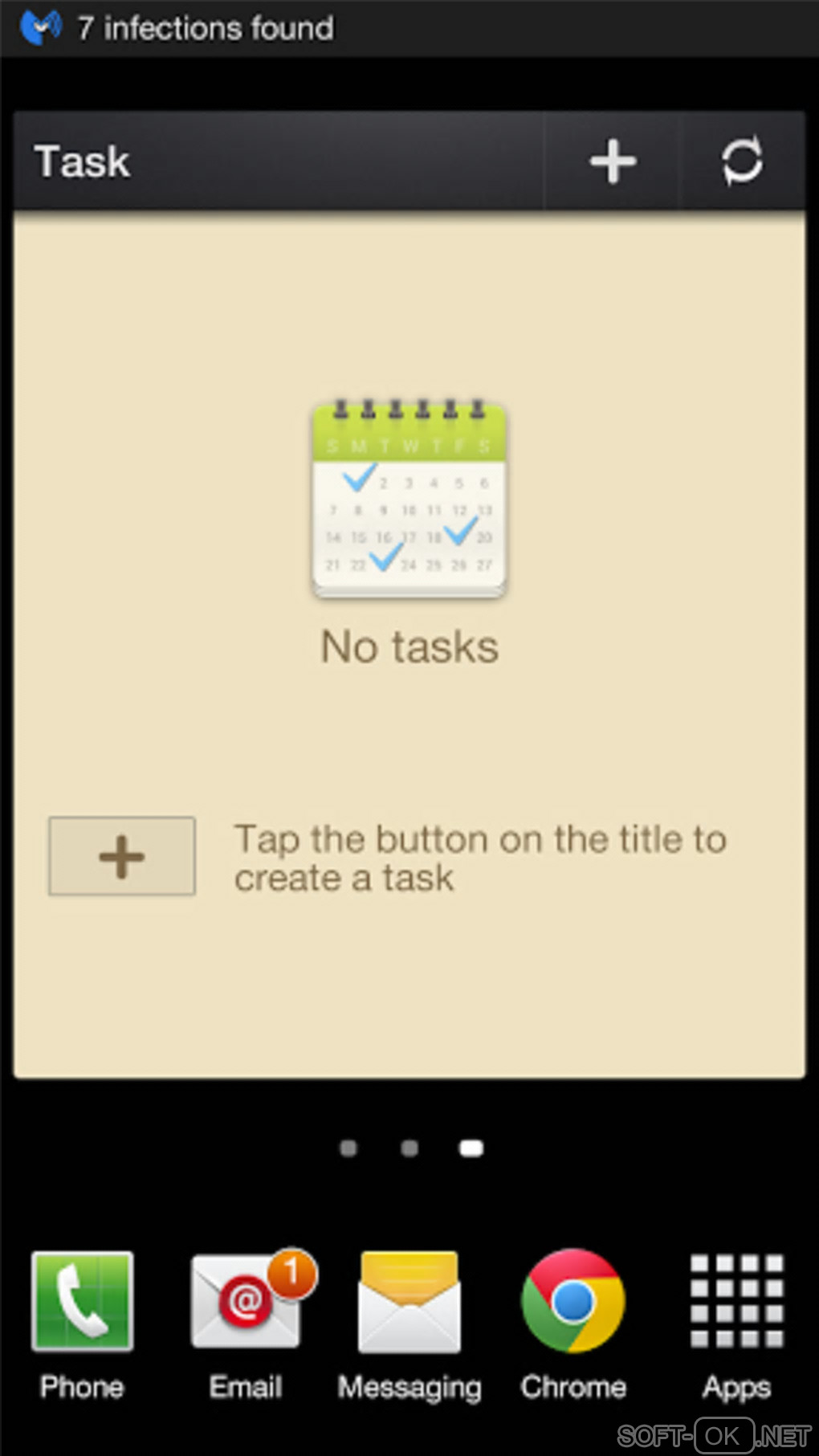
Task: Add a new task from the widget title bar
Action: (x=613, y=161)
